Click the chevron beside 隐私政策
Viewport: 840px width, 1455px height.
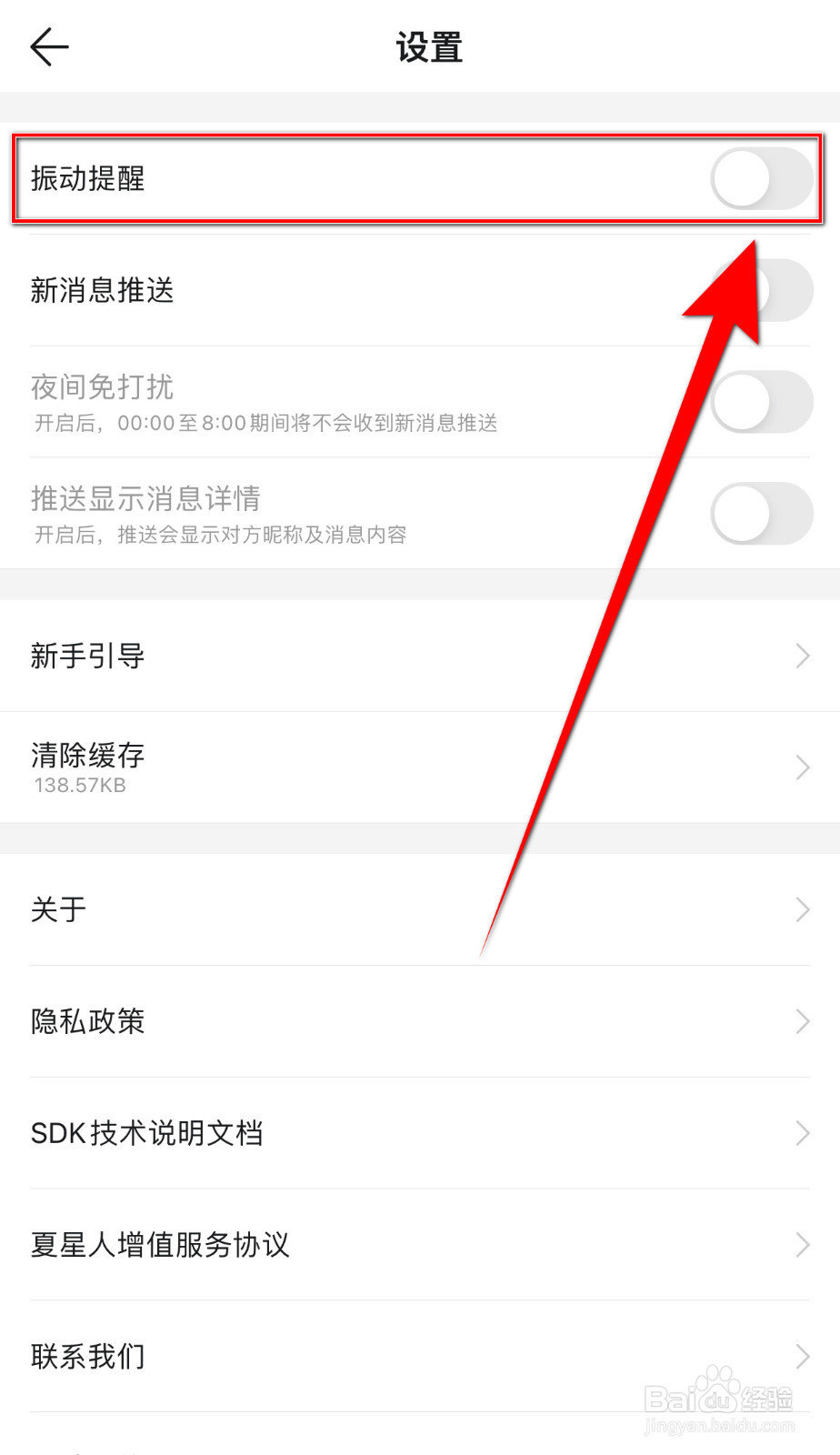[x=803, y=1021]
